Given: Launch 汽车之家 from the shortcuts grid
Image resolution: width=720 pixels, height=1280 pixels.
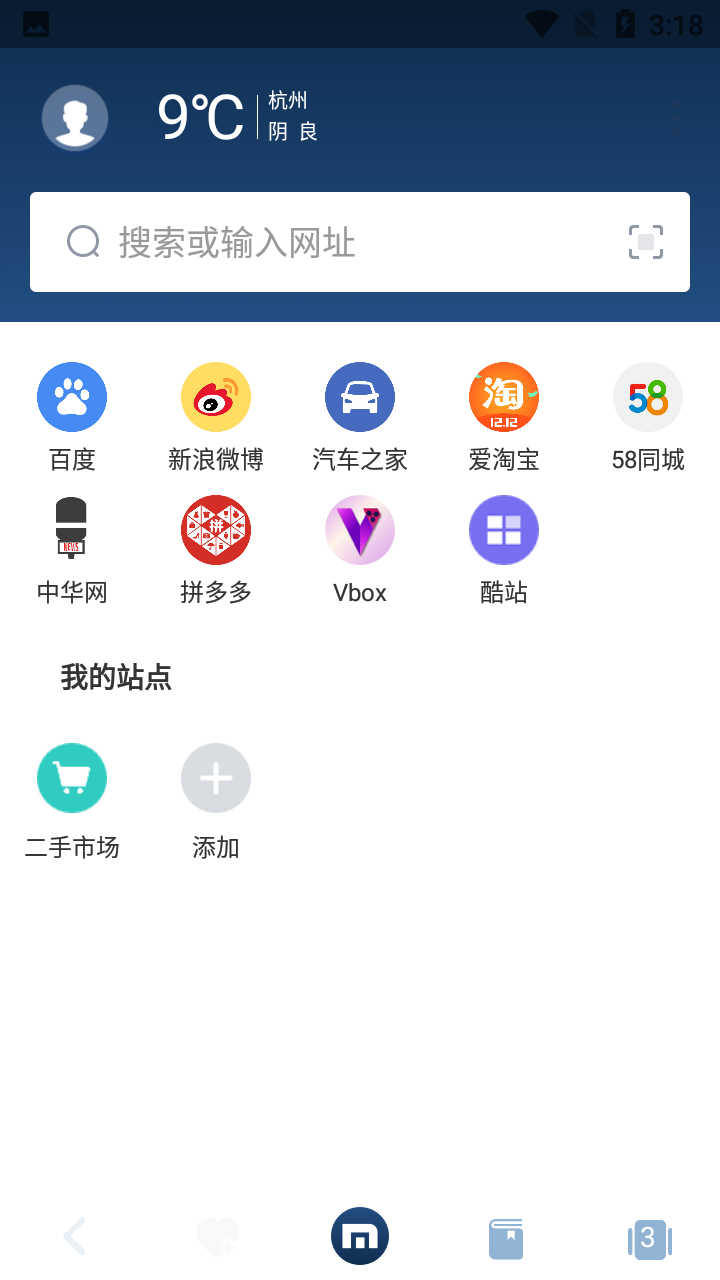Looking at the screenshot, I should 359,396.
